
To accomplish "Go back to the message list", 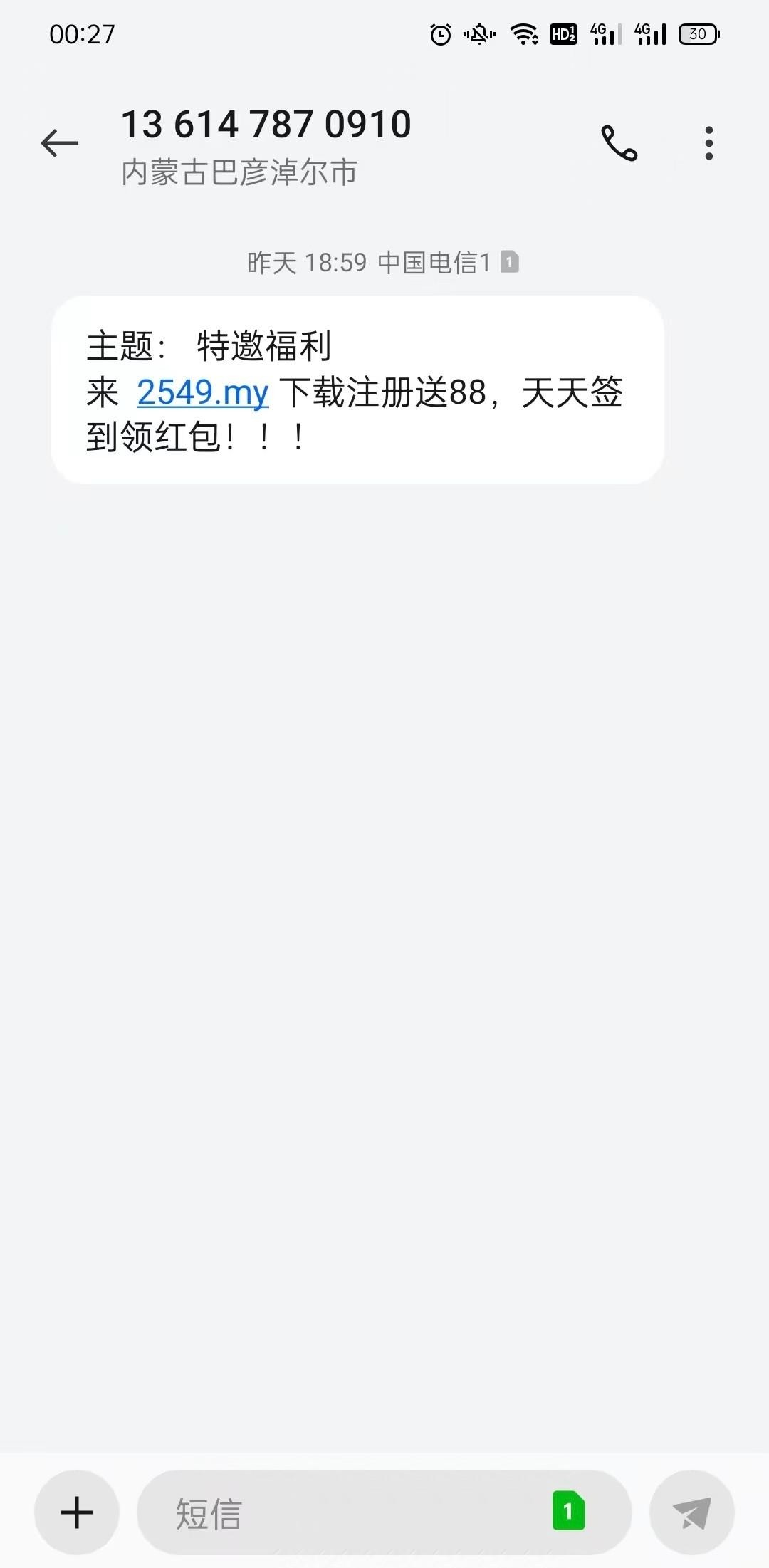I will point(60,143).
